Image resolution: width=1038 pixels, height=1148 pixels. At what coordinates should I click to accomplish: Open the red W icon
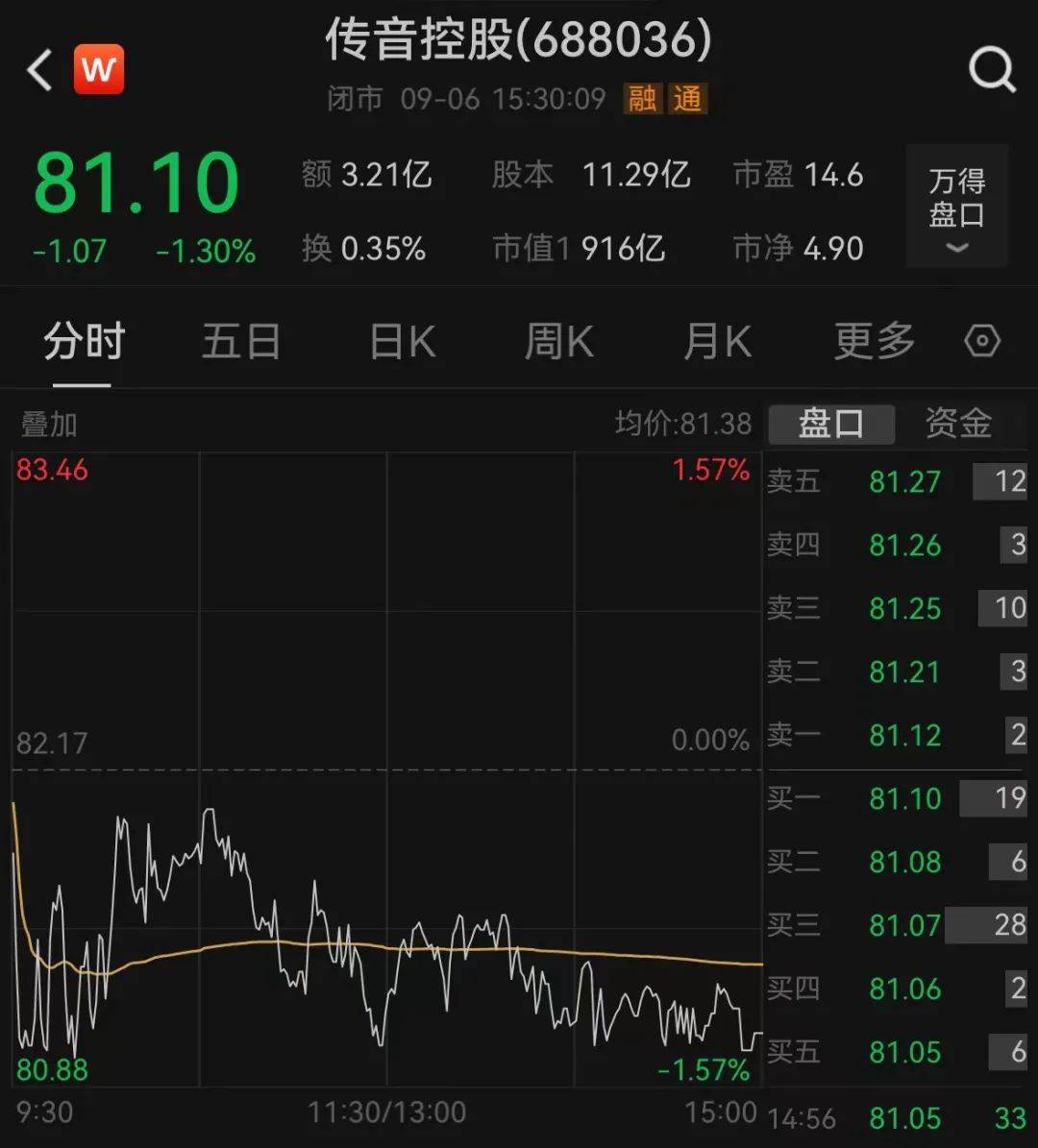(x=99, y=69)
